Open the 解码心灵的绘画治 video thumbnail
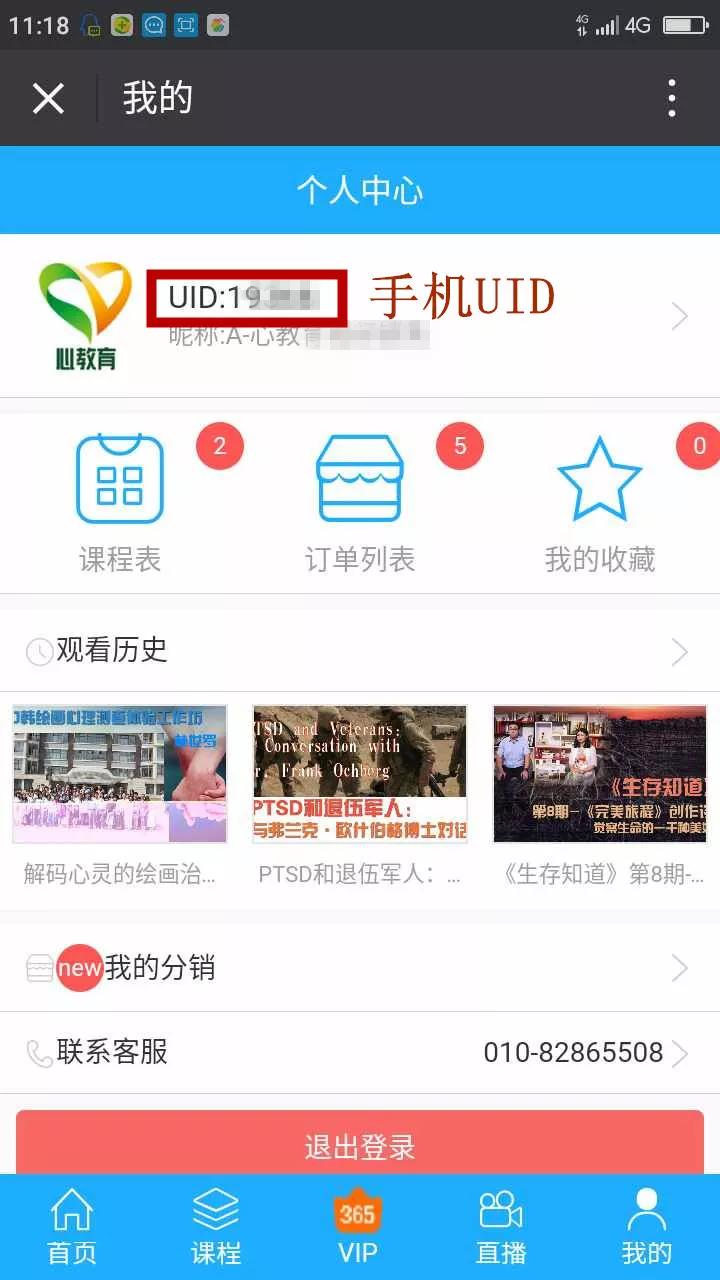The width and height of the screenshot is (720, 1280). point(120,774)
